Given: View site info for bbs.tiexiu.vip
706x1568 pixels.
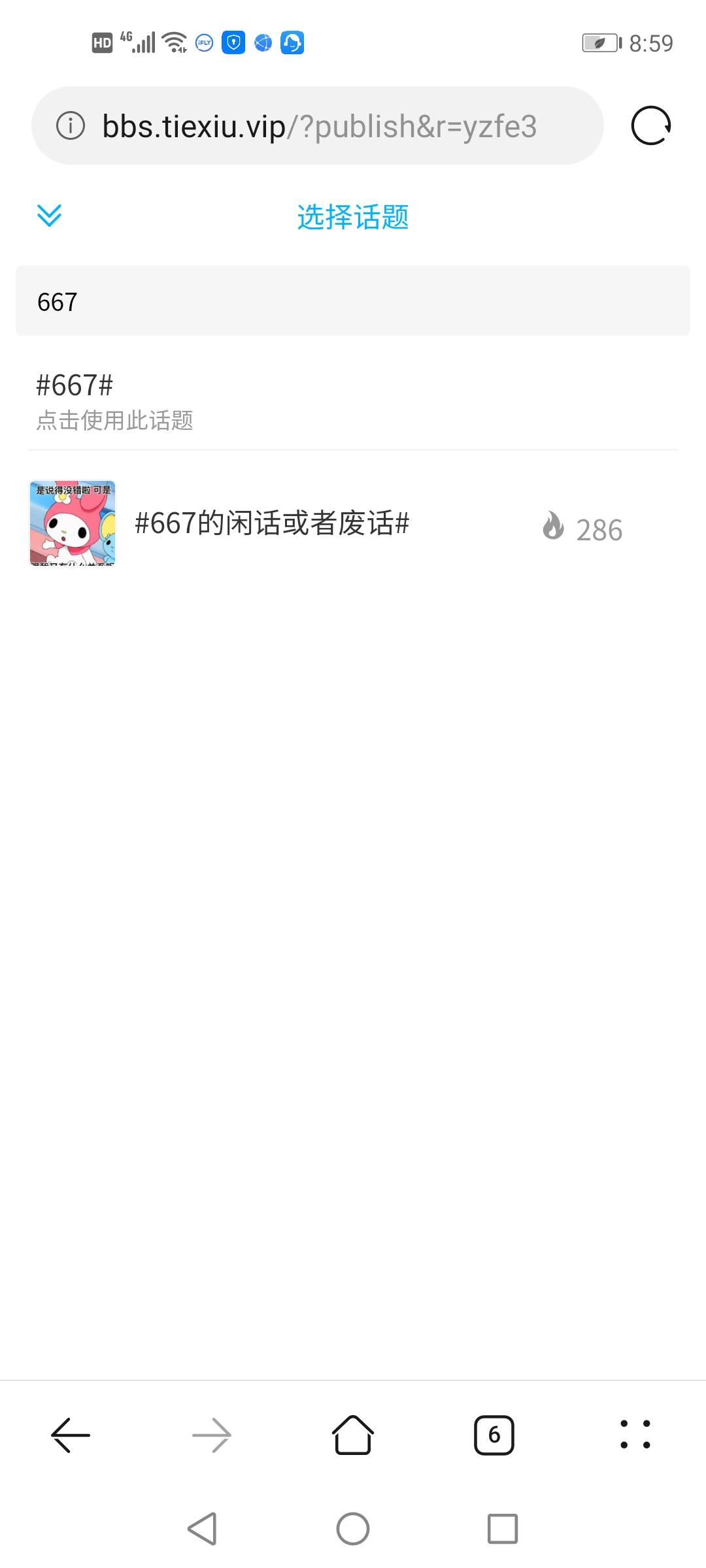Looking at the screenshot, I should (x=71, y=125).
